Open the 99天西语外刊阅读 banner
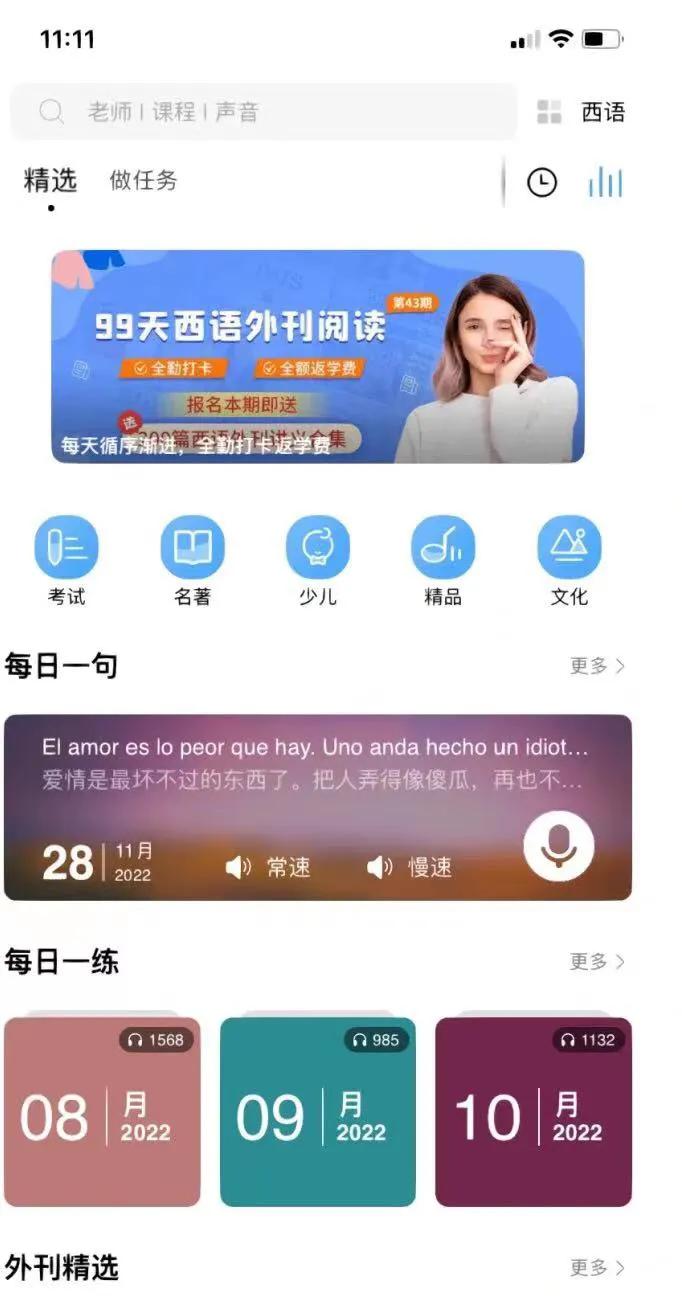The image size is (682, 1299). point(318,356)
